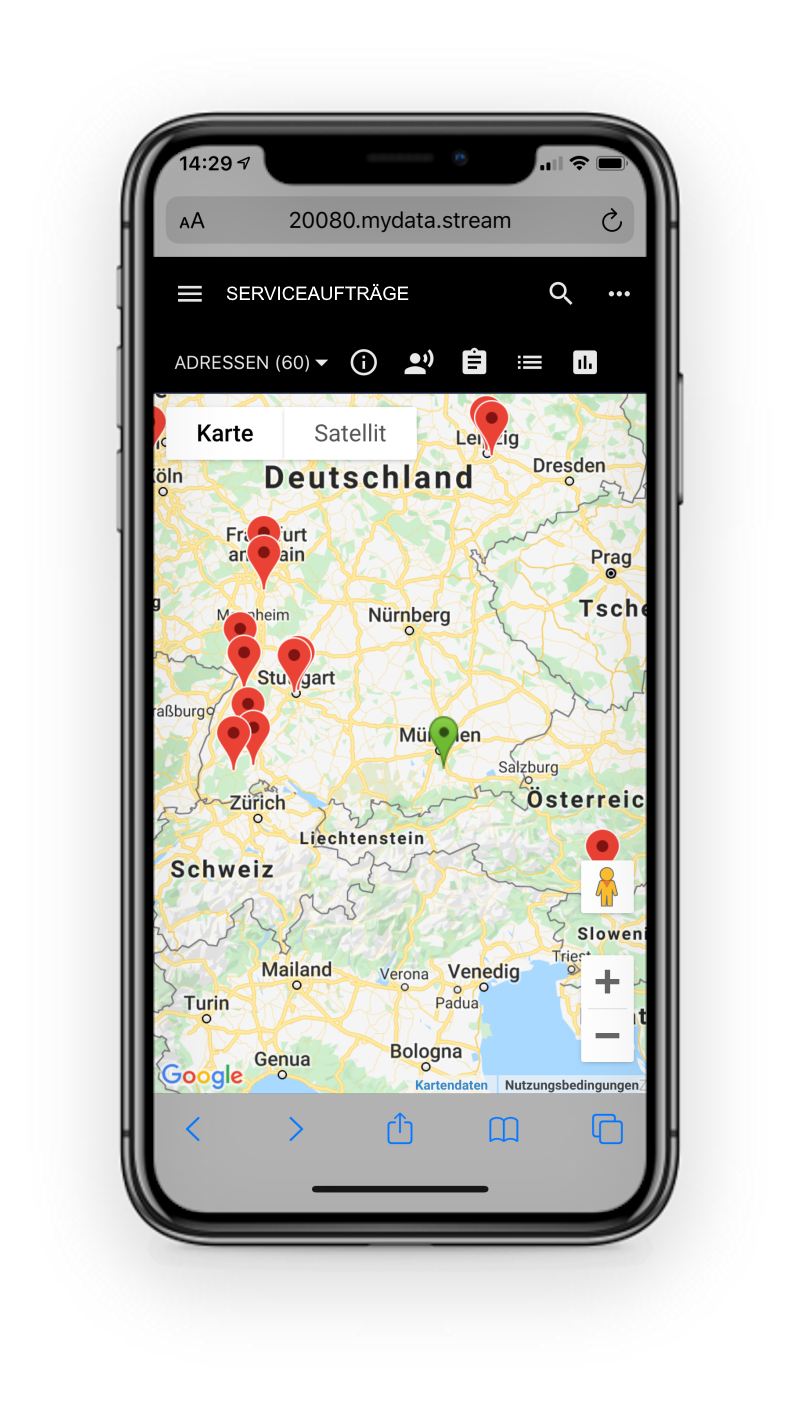The image size is (800, 1410).
Task: Switch the map to Satellit view
Action: click(350, 433)
